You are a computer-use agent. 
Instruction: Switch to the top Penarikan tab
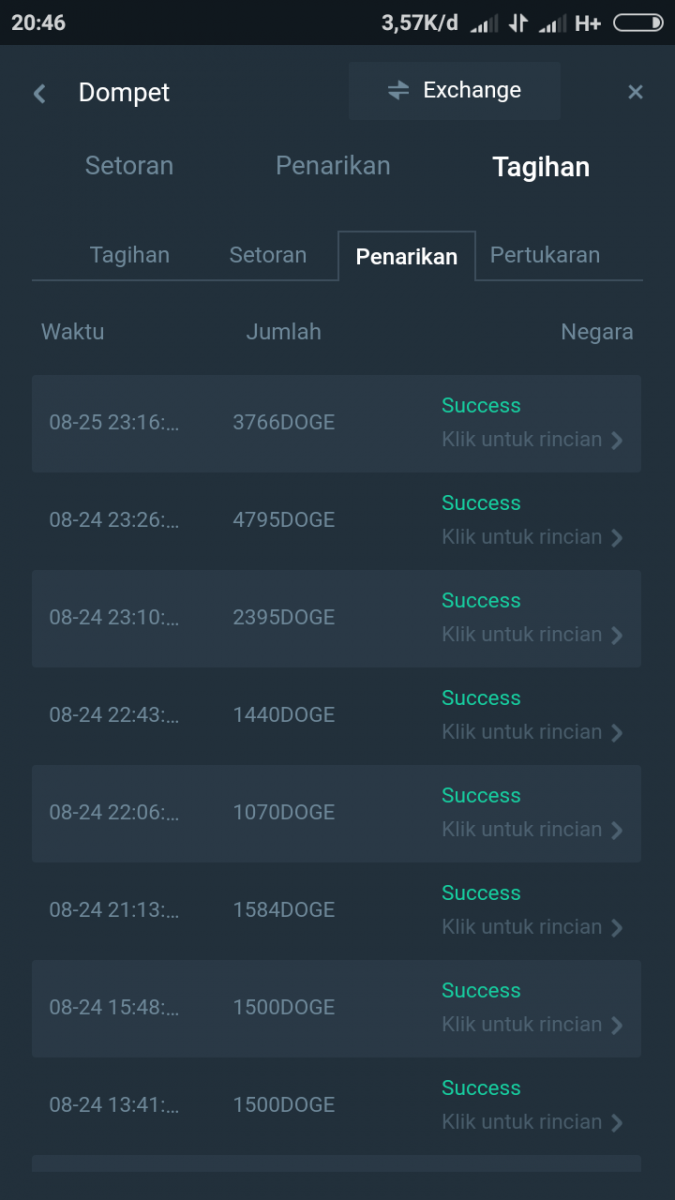point(333,166)
